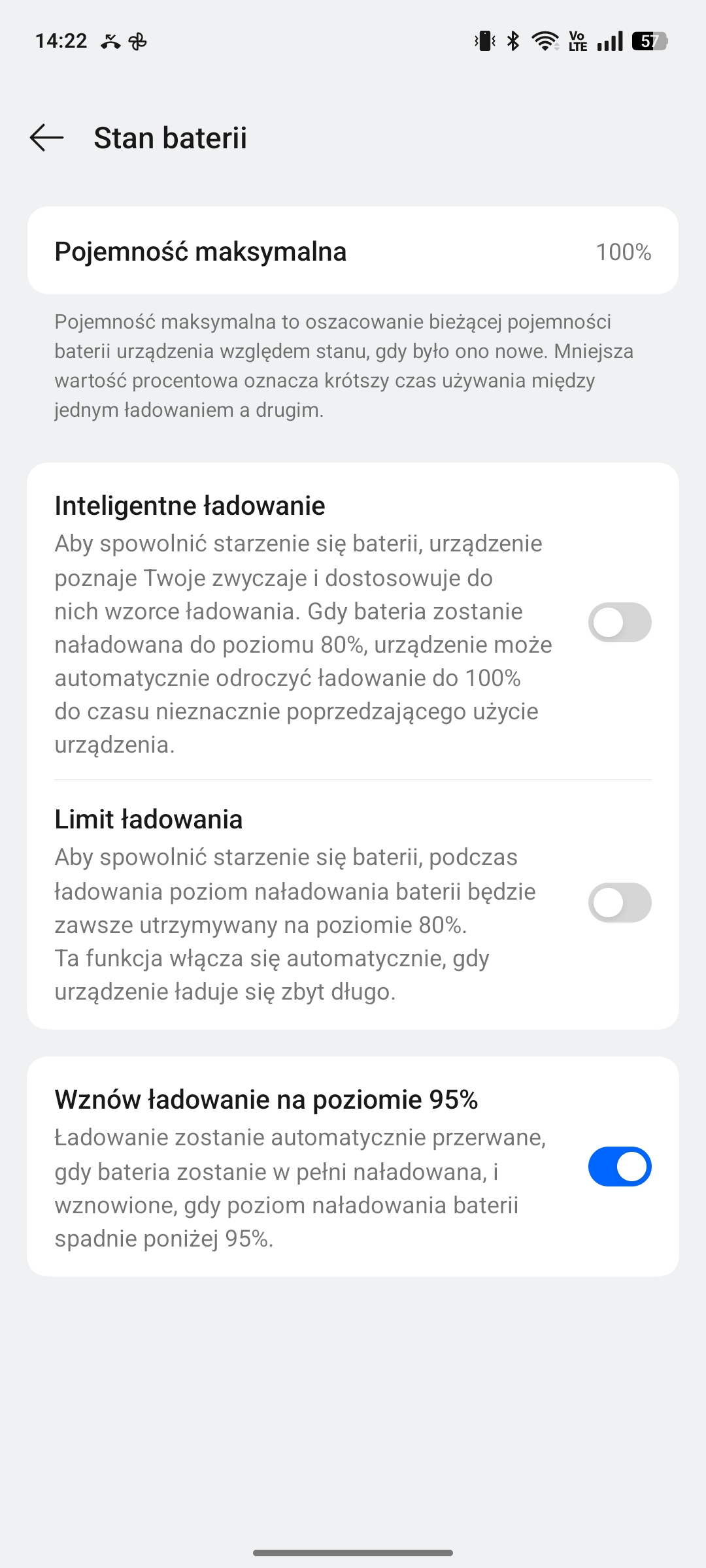This screenshot has width=706, height=1568.
Task: Disable Wznów ładowanie na poziomie 95%
Action: (x=620, y=1166)
